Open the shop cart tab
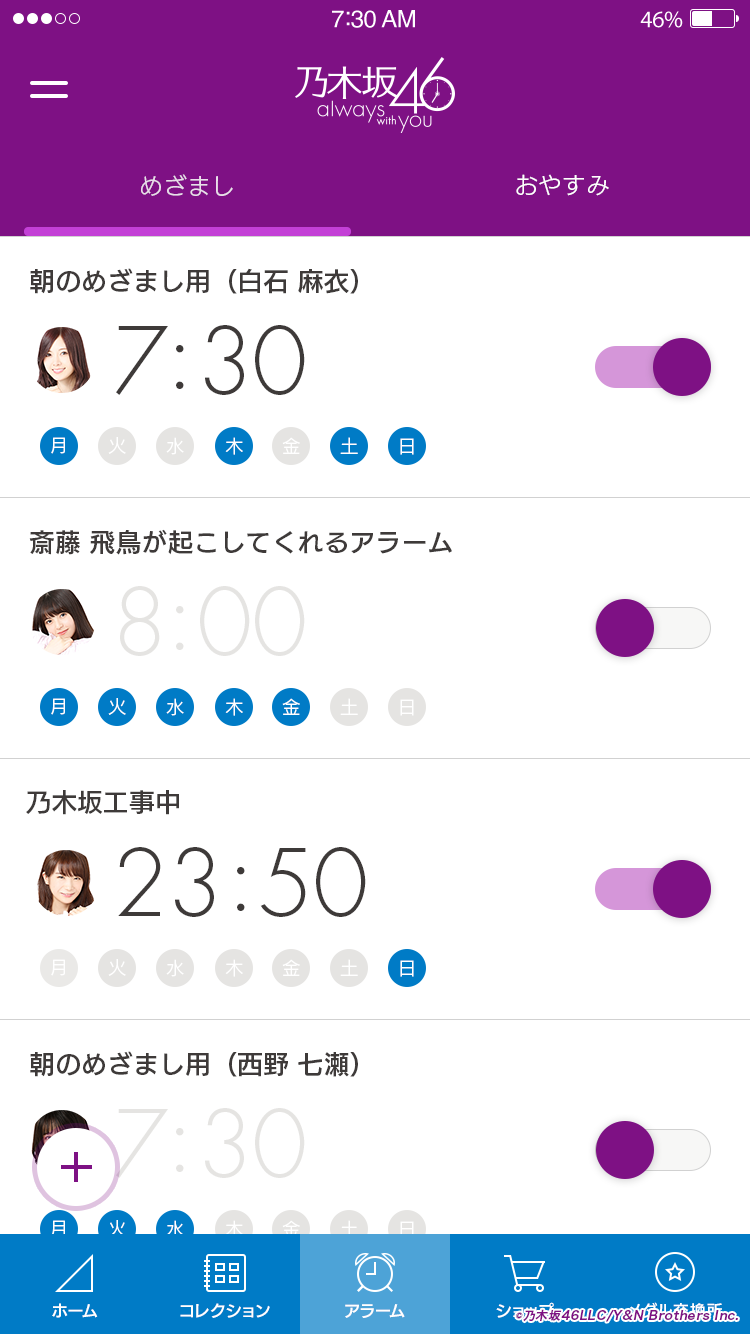The height and width of the screenshot is (1334, 750). tap(525, 1284)
